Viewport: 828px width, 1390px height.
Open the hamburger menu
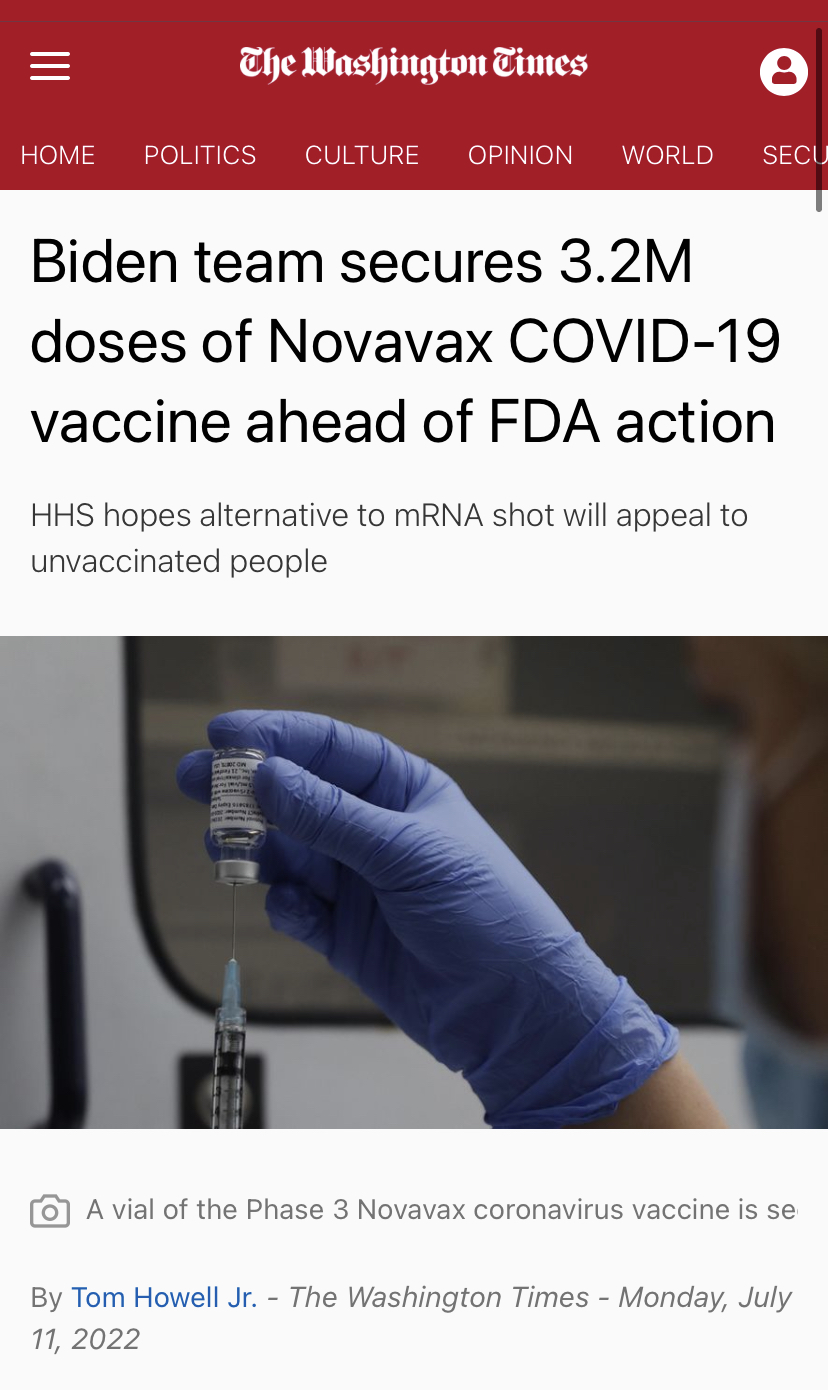[x=49, y=67]
